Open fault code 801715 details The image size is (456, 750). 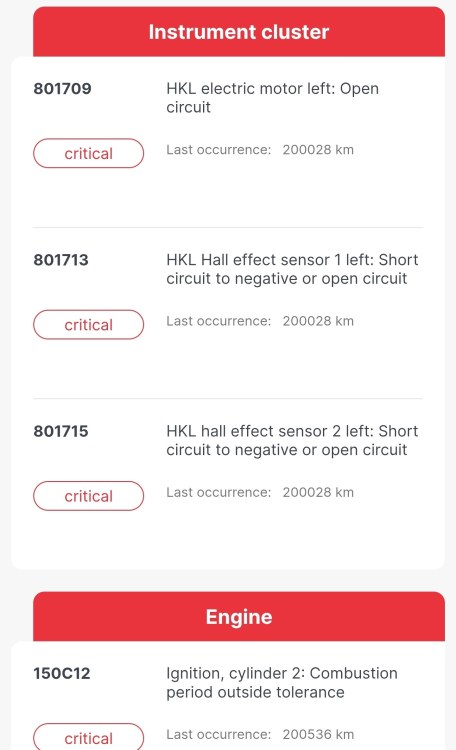(x=61, y=431)
